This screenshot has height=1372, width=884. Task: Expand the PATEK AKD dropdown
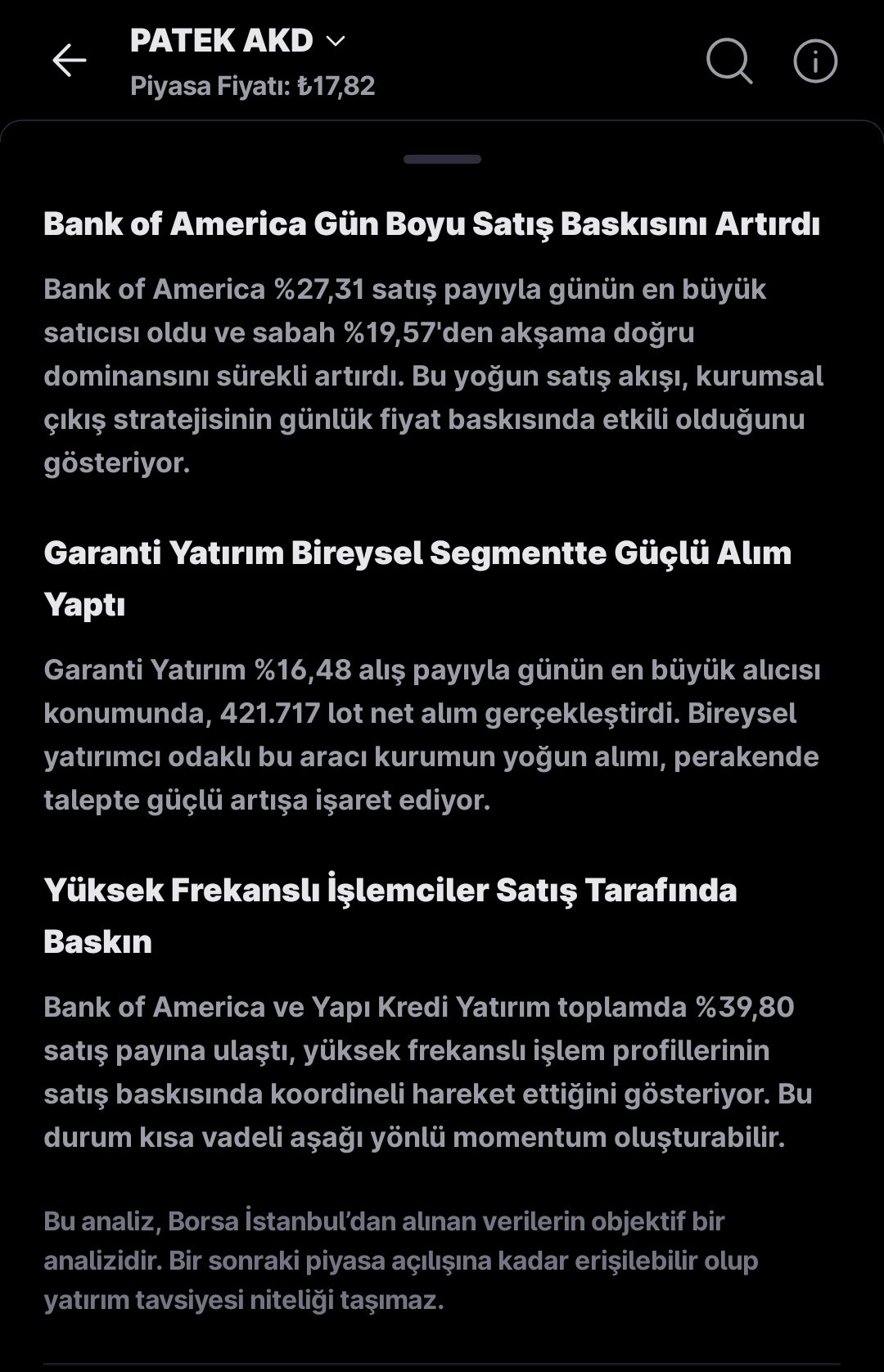pos(335,41)
